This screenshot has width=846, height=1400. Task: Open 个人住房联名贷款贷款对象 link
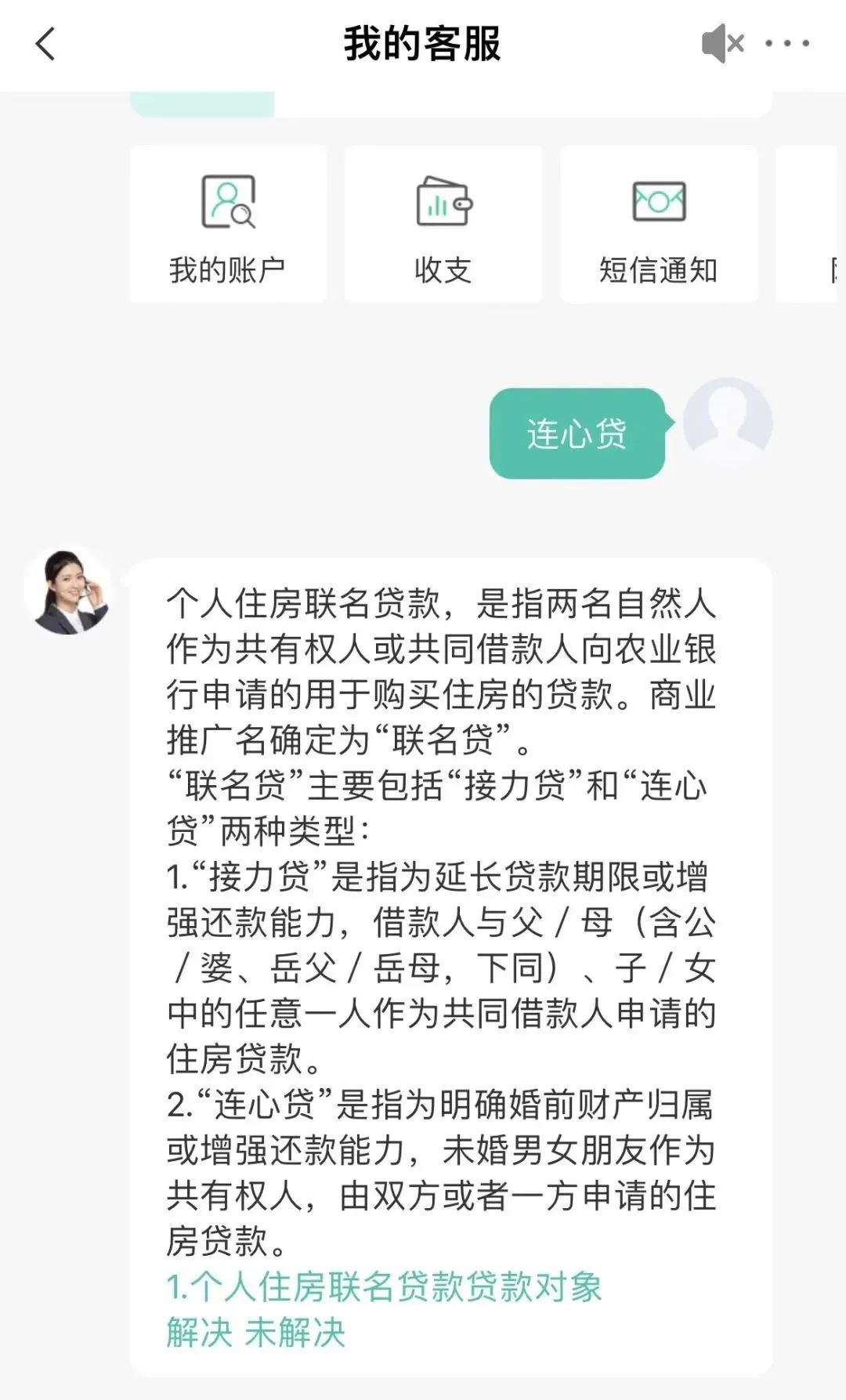pos(384,1287)
